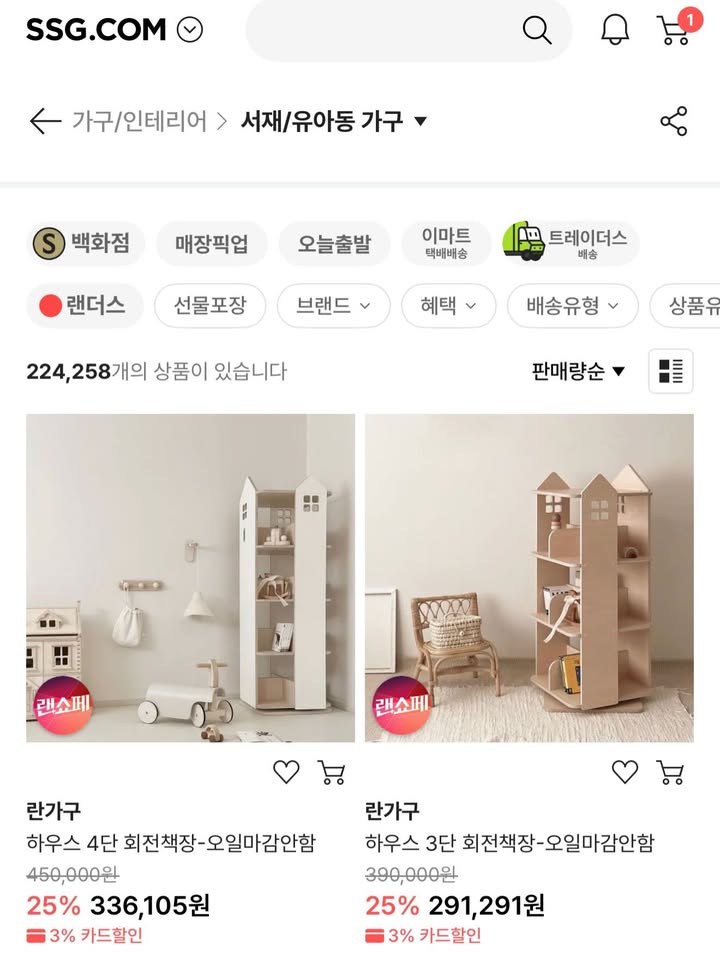Expand the 혜택 filter dropdown
This screenshot has height=960, width=720.
pos(448,306)
